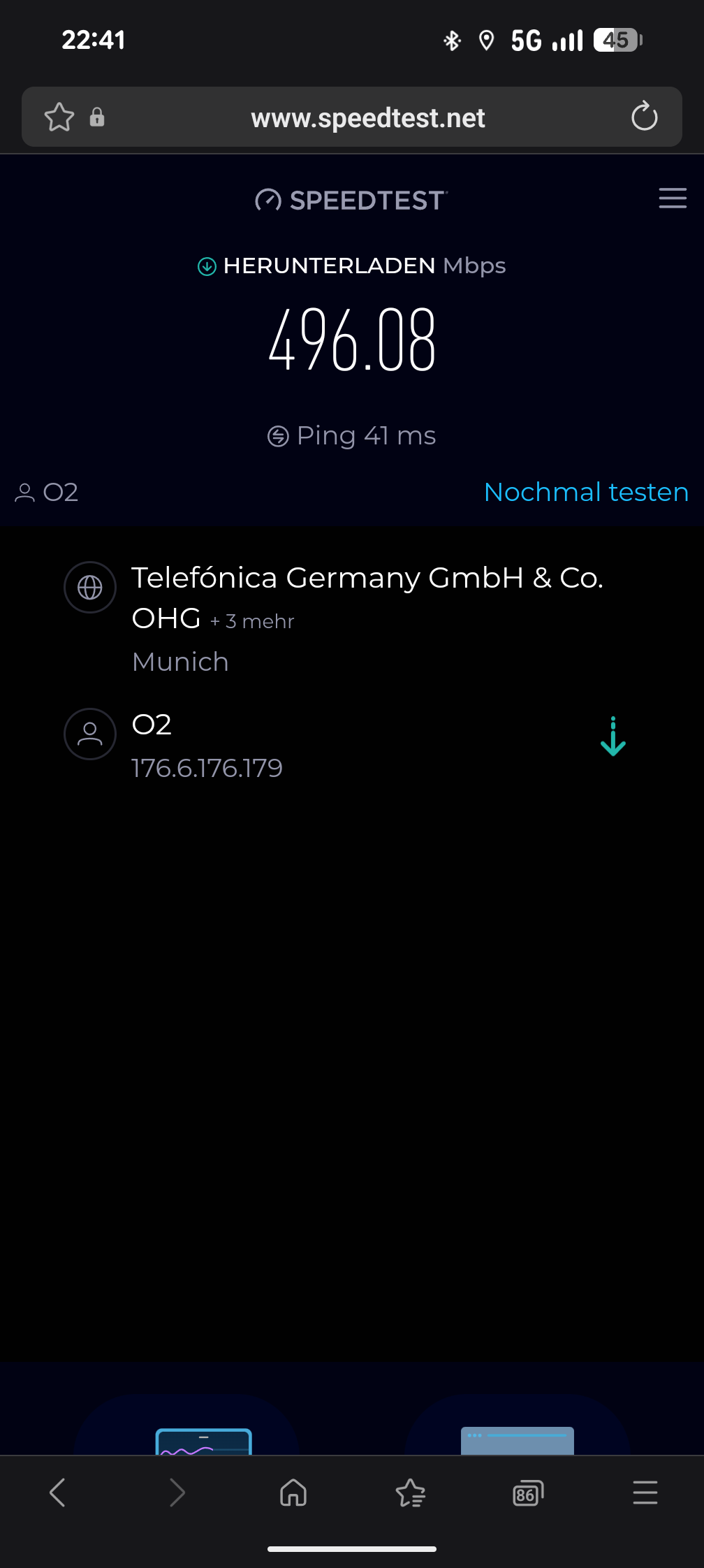
Task: Tap Nochmal testen to rerun test
Action: [586, 492]
